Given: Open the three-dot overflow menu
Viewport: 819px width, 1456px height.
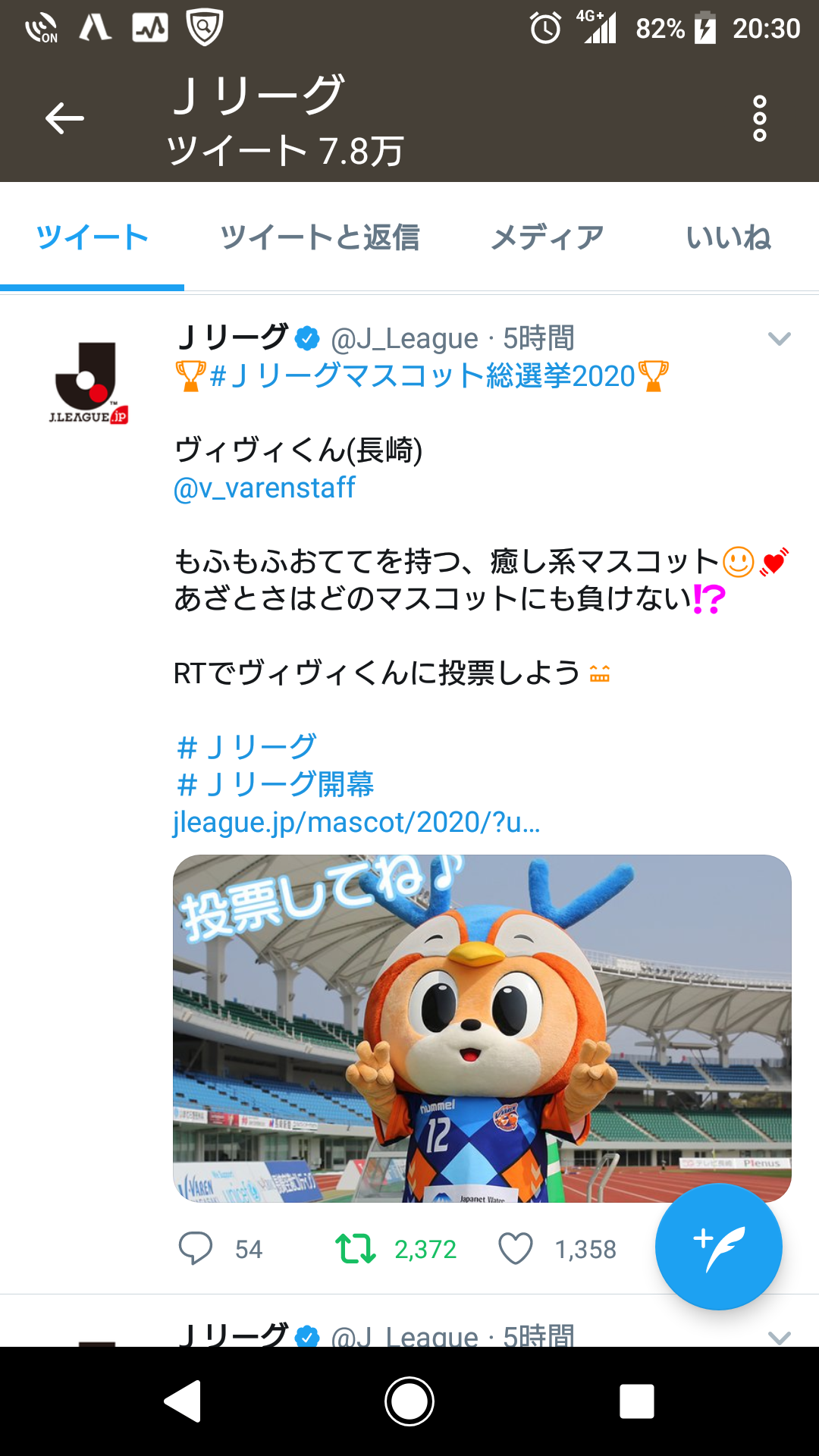Looking at the screenshot, I should [x=759, y=118].
